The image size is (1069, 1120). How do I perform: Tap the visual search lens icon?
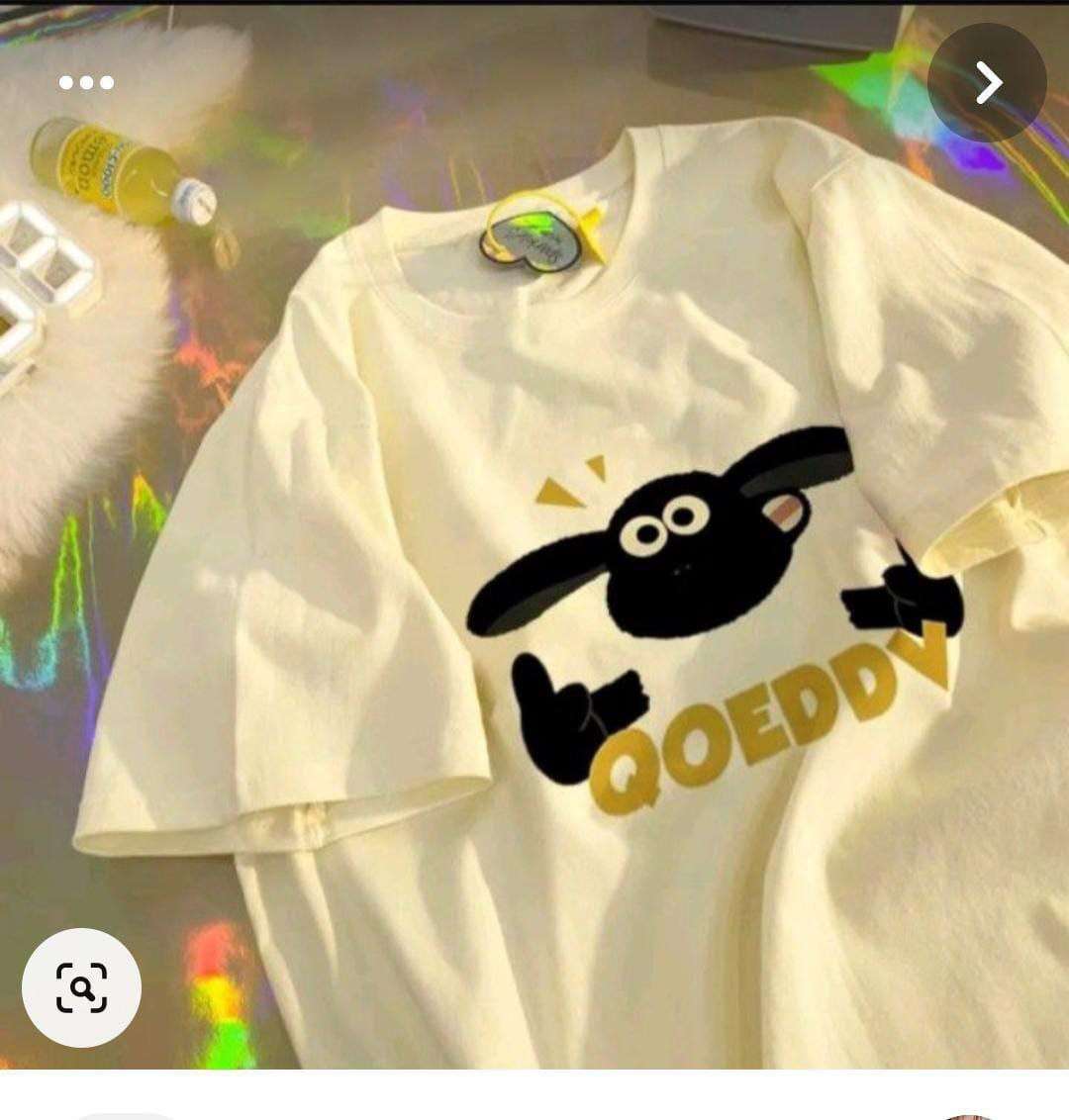[x=82, y=986]
